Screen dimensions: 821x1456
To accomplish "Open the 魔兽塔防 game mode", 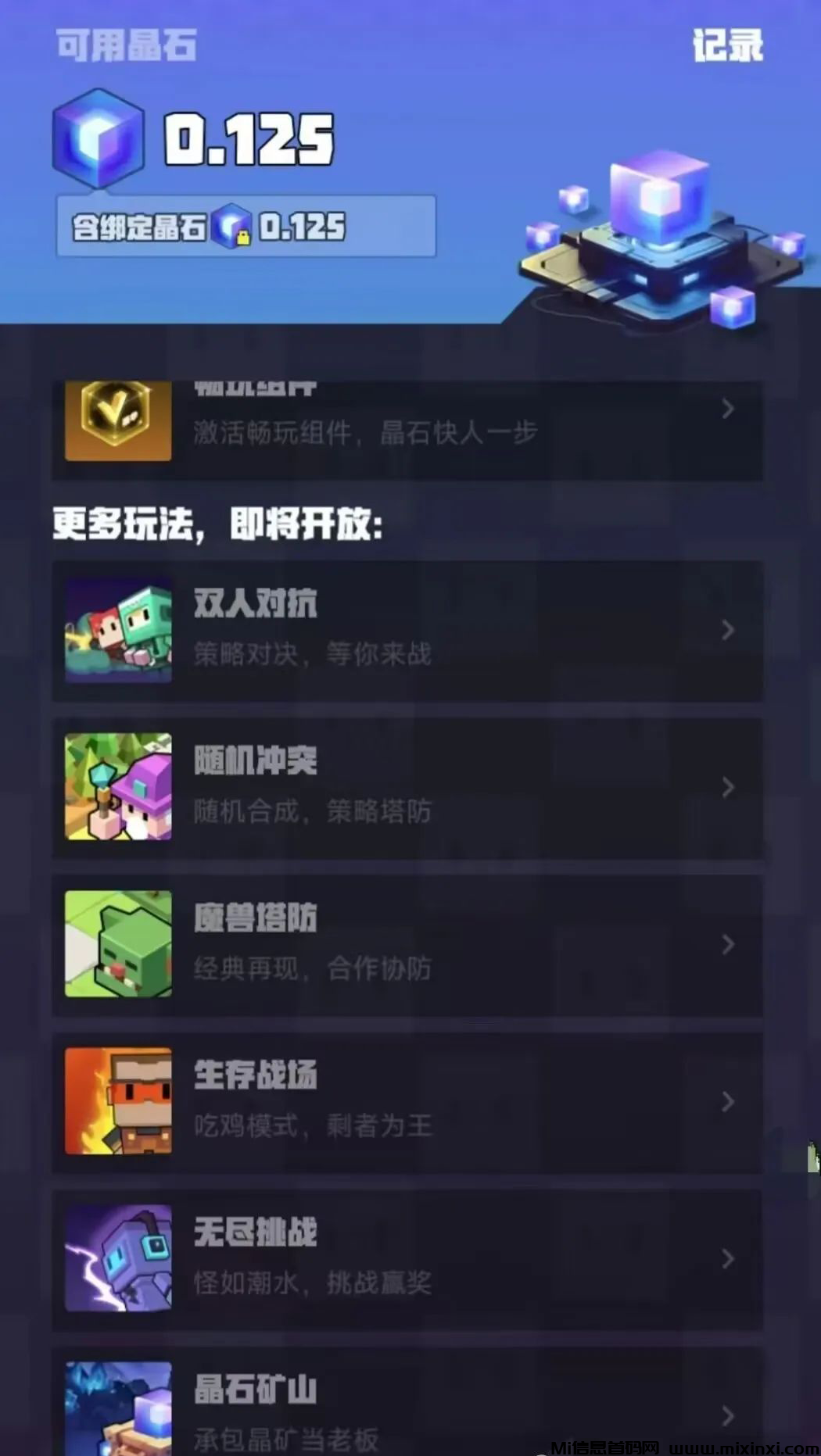I will pyautogui.click(x=407, y=944).
